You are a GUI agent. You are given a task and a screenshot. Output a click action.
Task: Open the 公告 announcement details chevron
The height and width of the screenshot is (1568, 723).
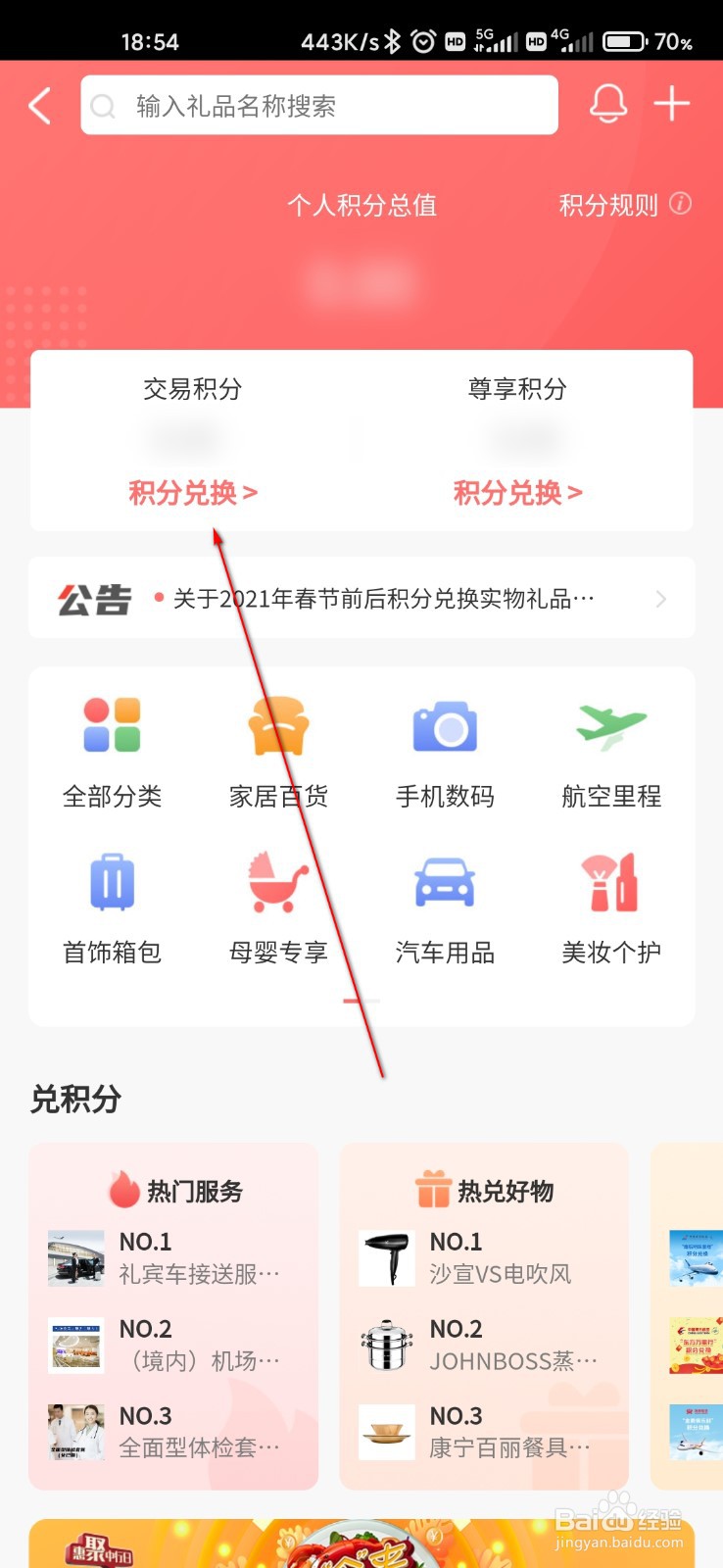[x=661, y=598]
